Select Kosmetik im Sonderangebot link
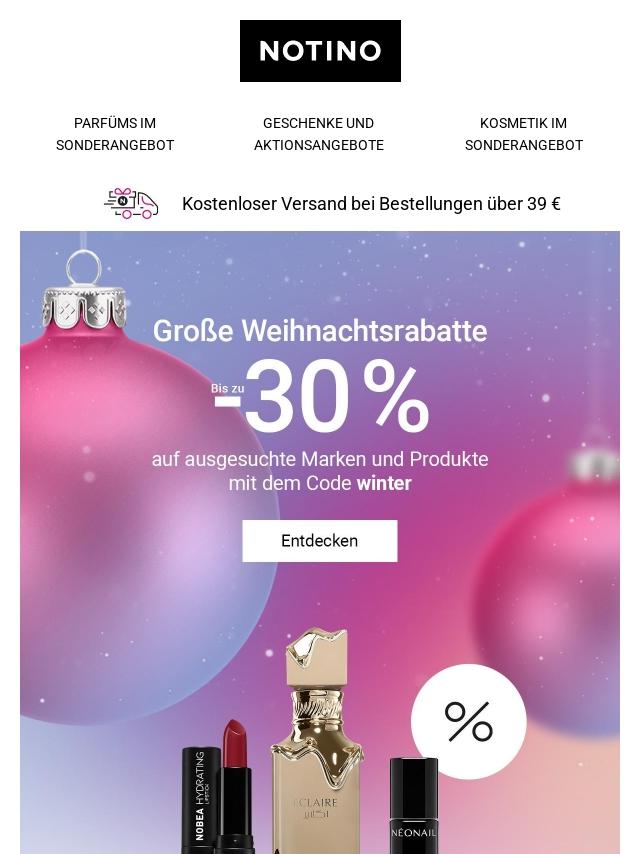640x854 pixels. tap(523, 134)
